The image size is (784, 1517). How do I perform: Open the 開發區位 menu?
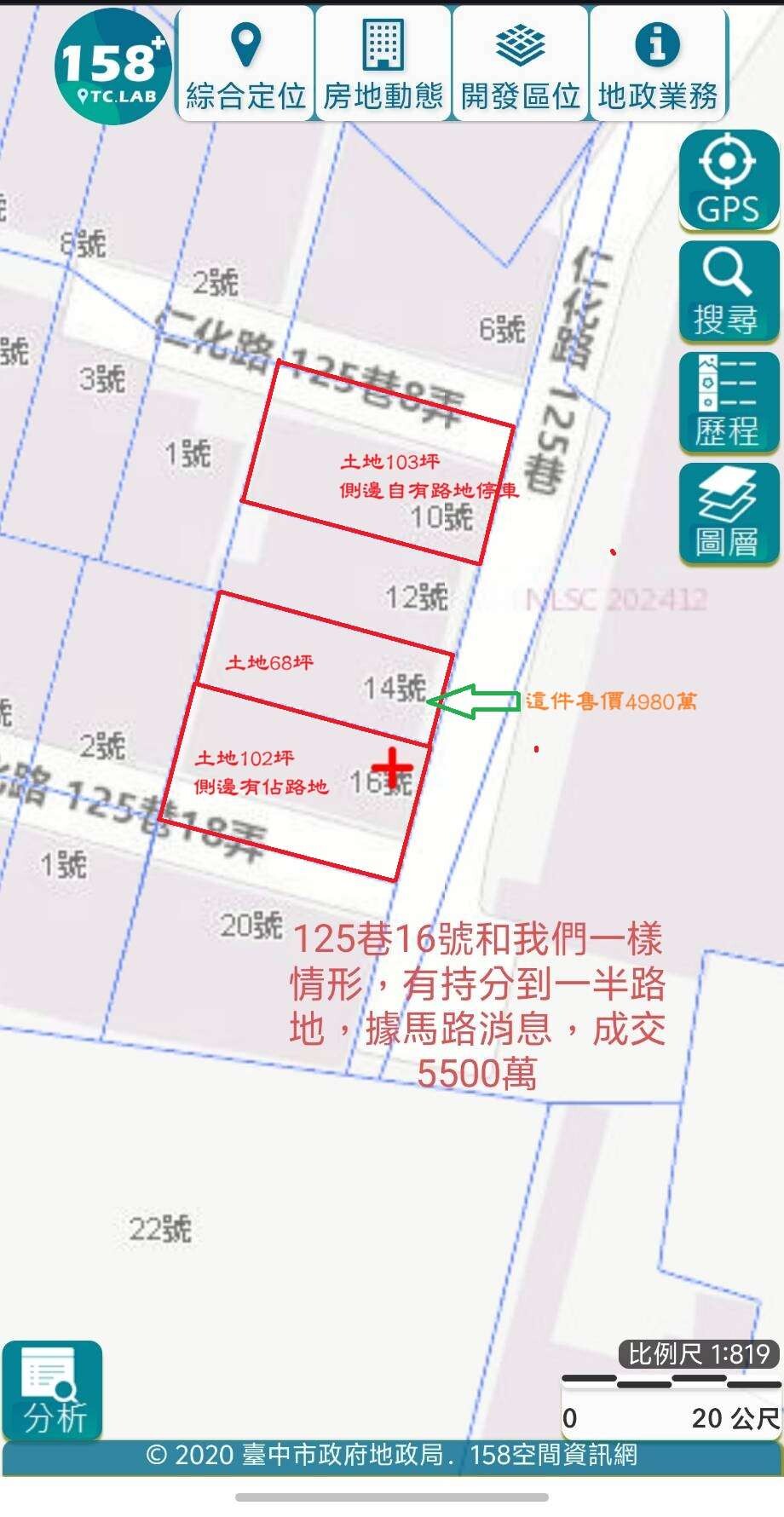click(520, 66)
